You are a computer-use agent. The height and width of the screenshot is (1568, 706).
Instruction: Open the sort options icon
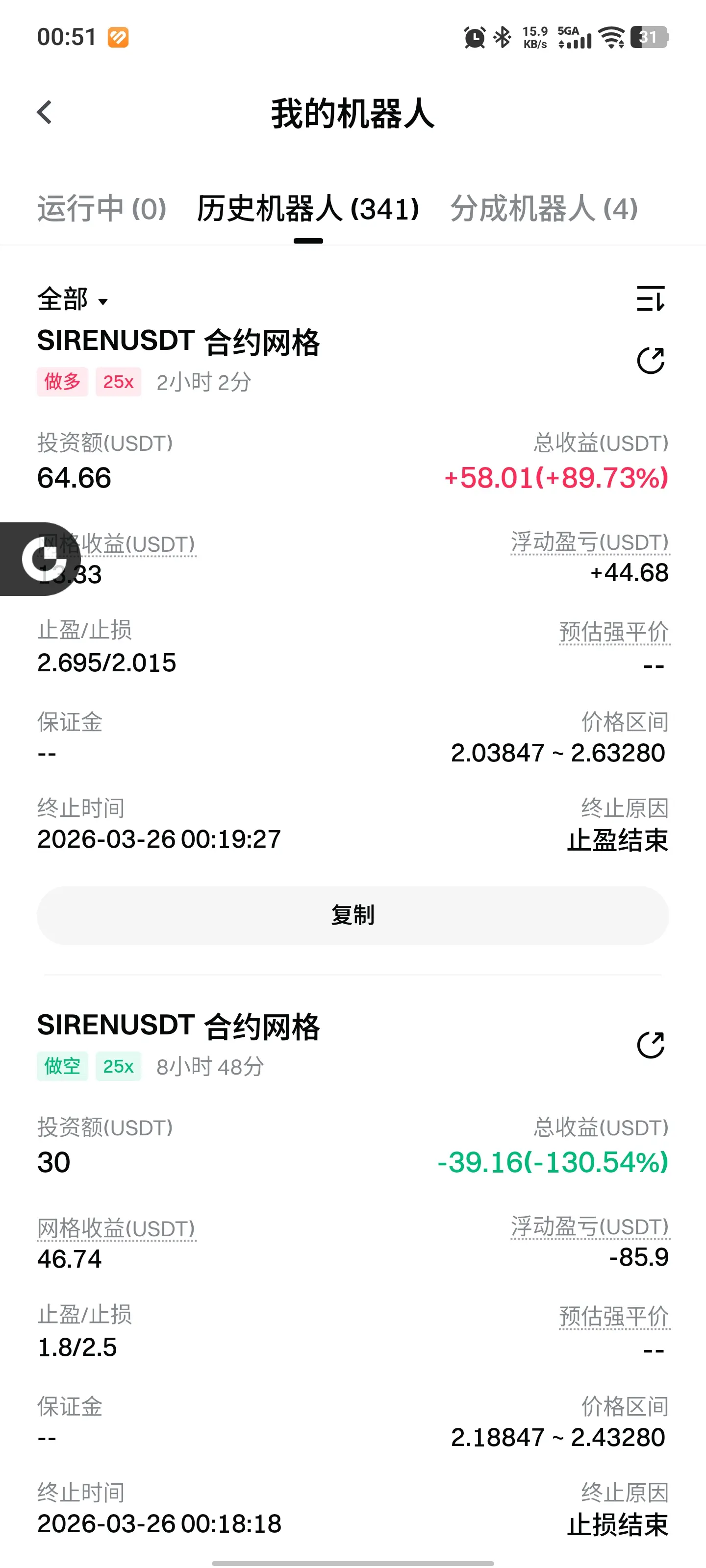pyautogui.click(x=650, y=299)
